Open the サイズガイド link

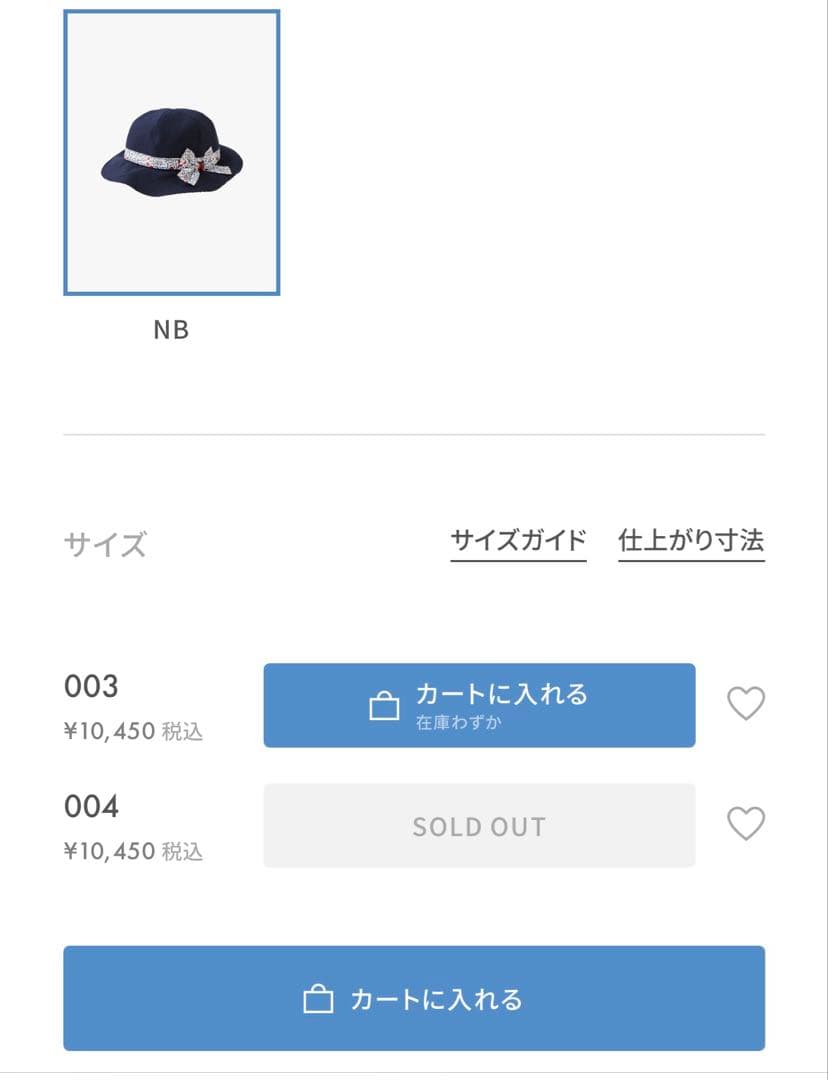coord(518,542)
